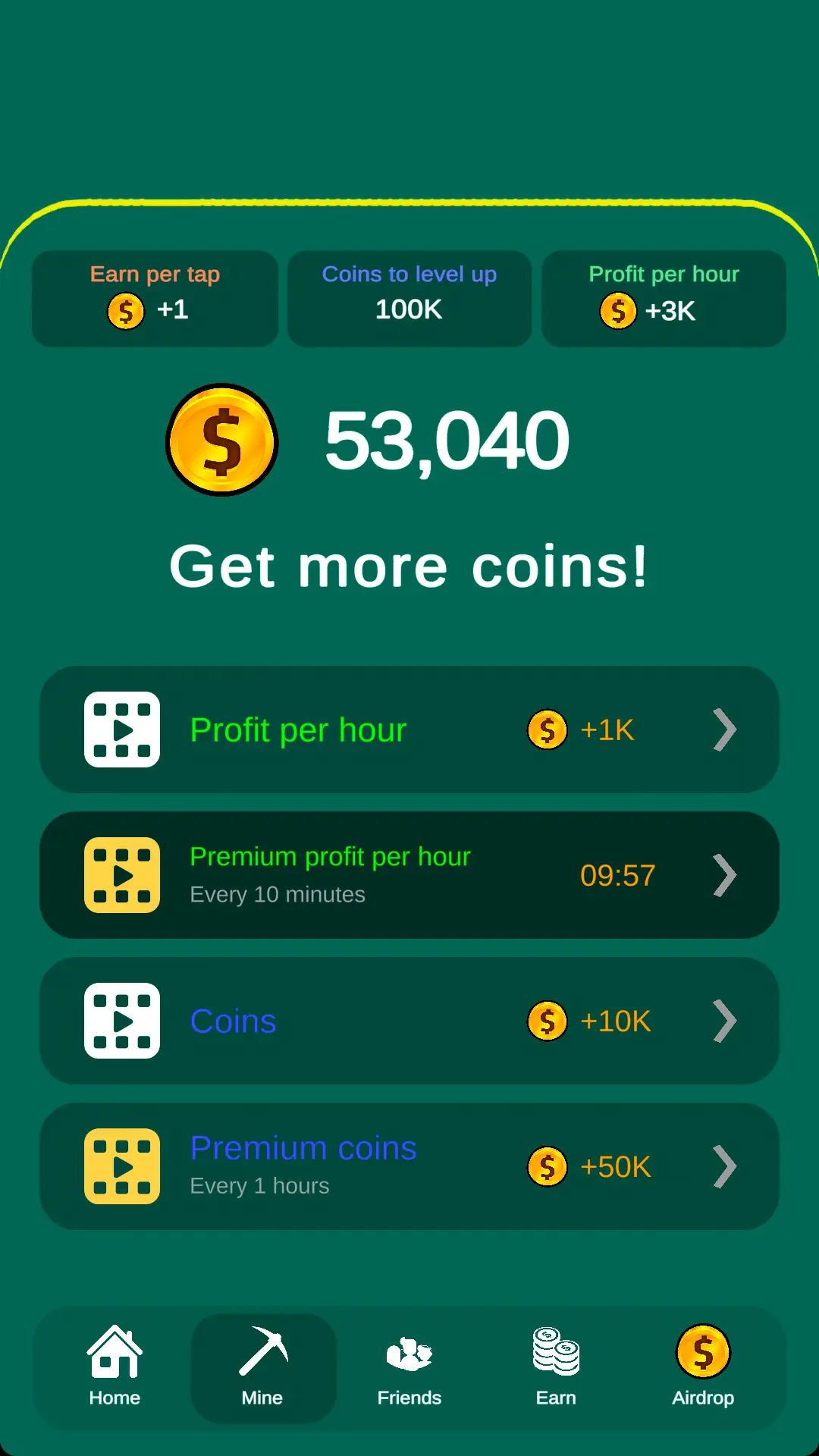Switch to the Earn tab
The image size is (819, 1456).
[556, 1368]
